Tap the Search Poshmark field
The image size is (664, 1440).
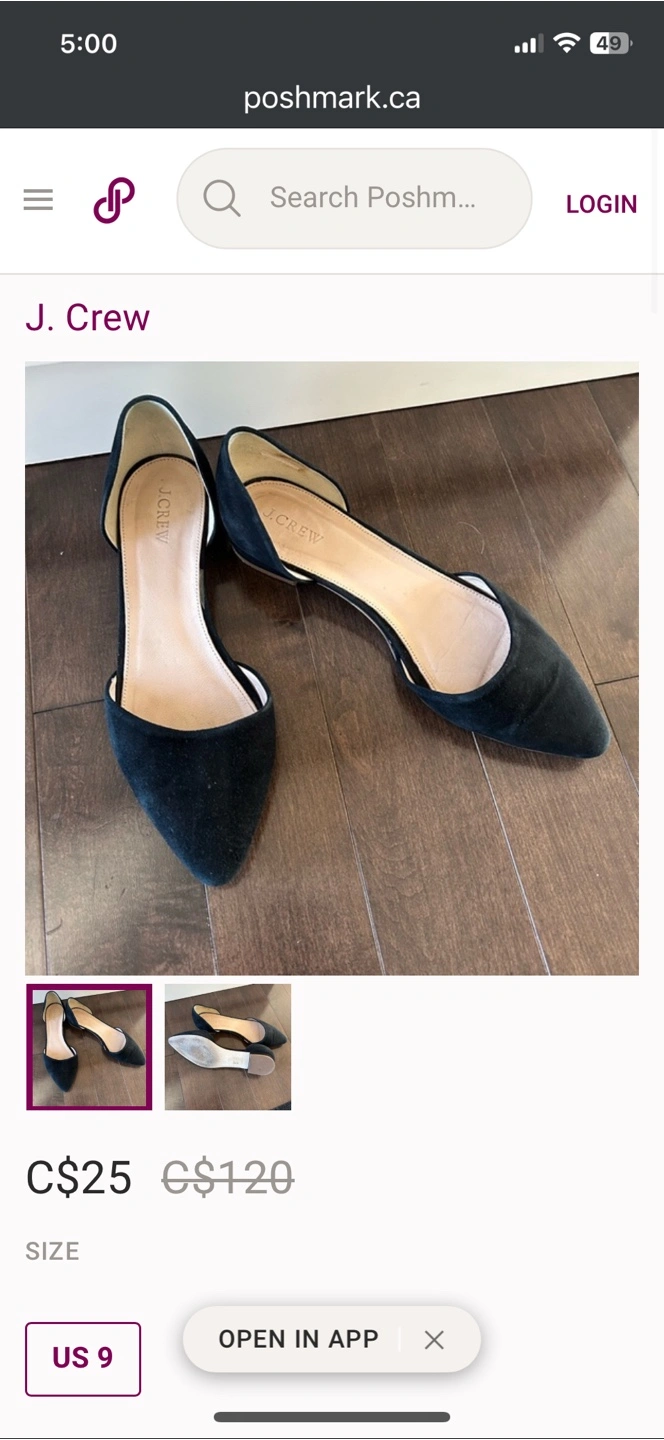(354, 198)
